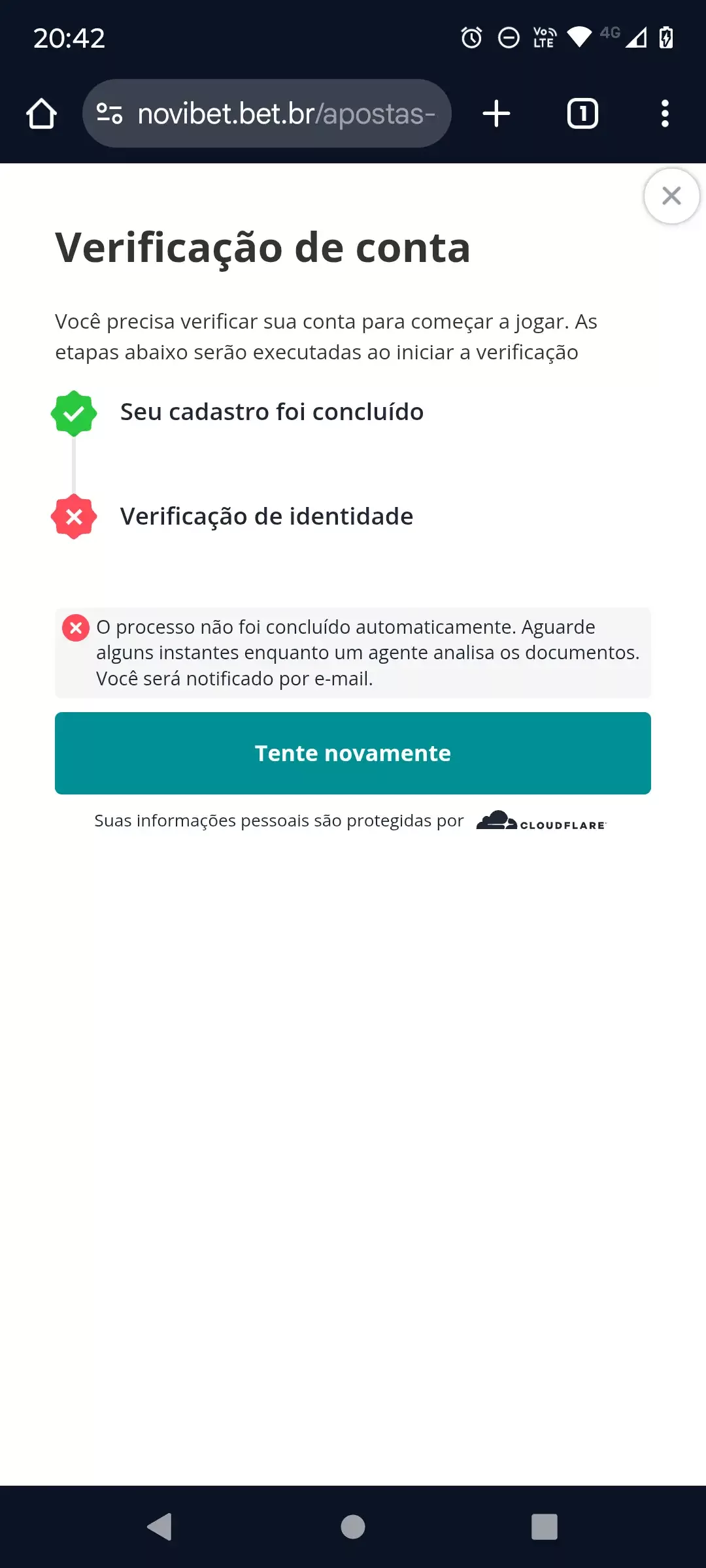Screen dimensions: 706x1568
Task: Select the Verificação de identidade step
Action: pos(267,516)
